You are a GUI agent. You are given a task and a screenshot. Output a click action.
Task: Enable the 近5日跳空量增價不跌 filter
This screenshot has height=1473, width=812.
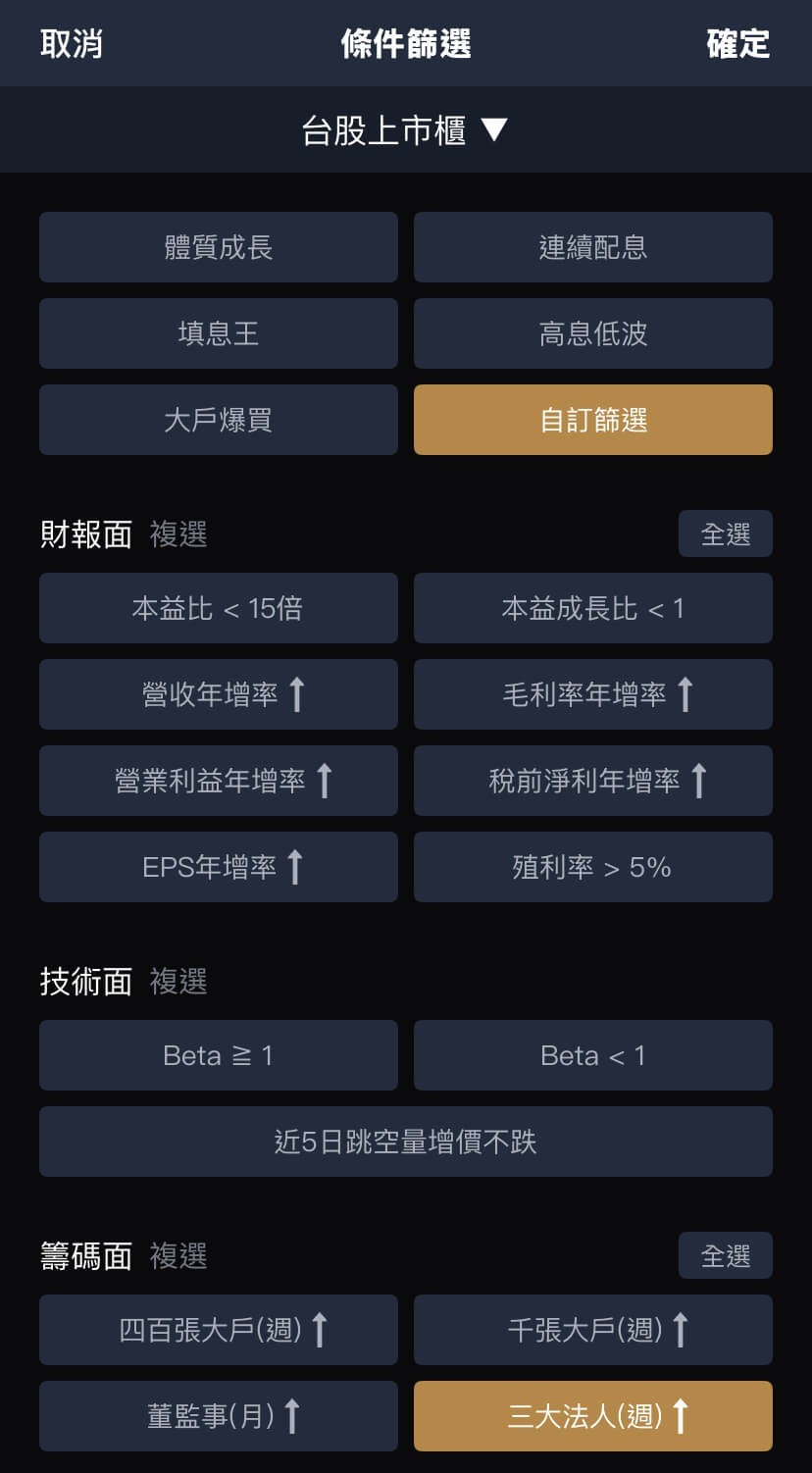pyautogui.click(x=405, y=1142)
